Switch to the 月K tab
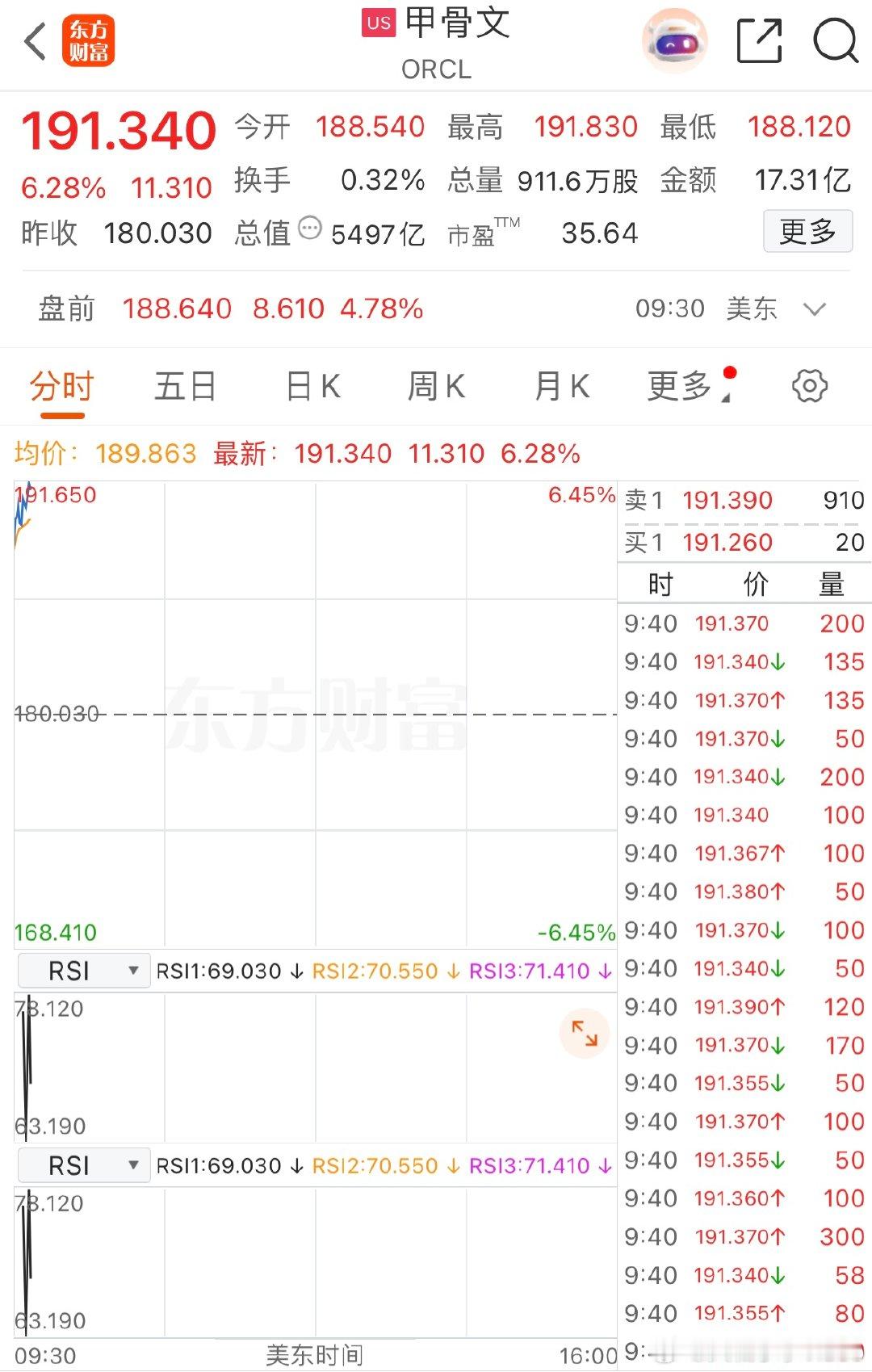Viewport: 872px width, 1372px height. [x=562, y=387]
